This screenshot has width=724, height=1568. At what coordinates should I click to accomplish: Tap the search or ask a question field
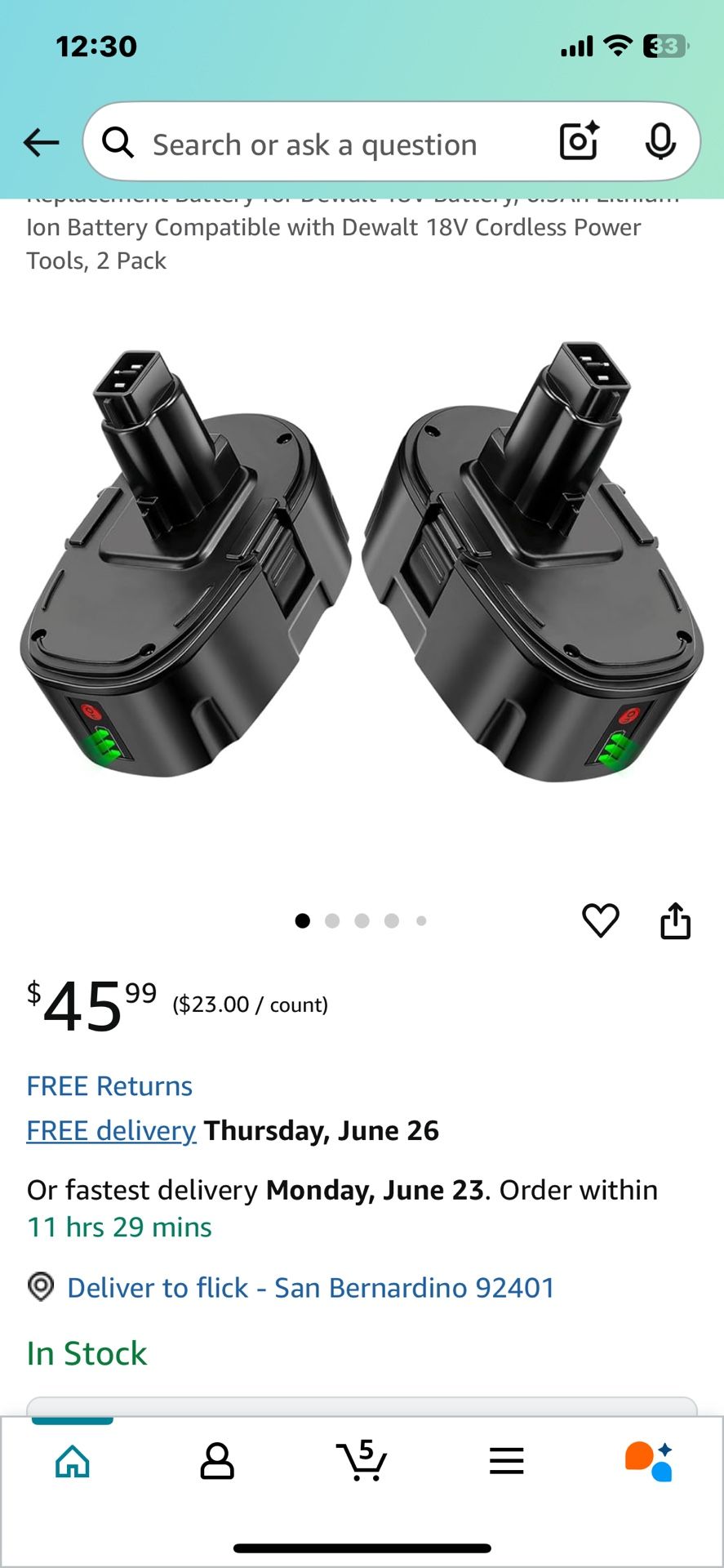pyautogui.click(x=314, y=145)
